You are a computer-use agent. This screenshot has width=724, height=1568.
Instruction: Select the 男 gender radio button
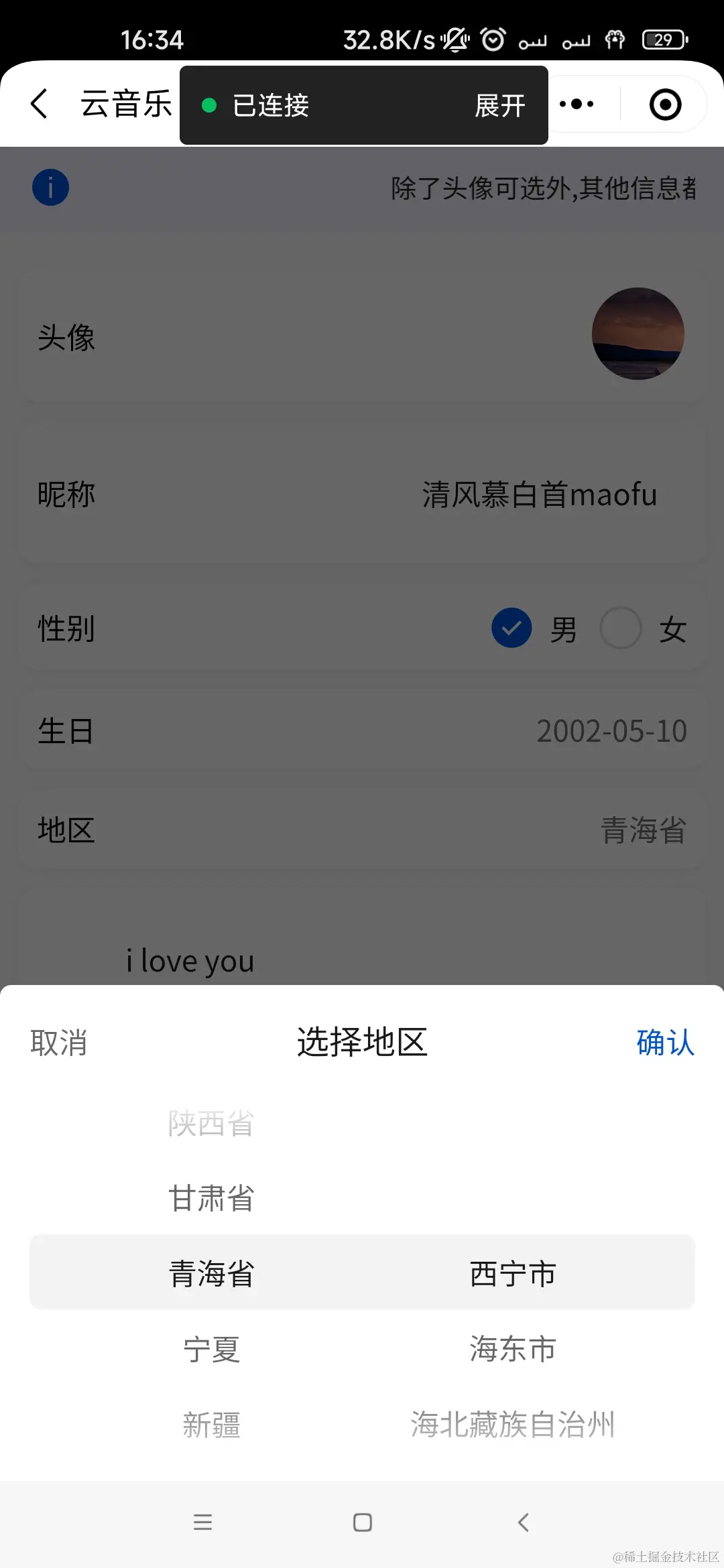(511, 629)
